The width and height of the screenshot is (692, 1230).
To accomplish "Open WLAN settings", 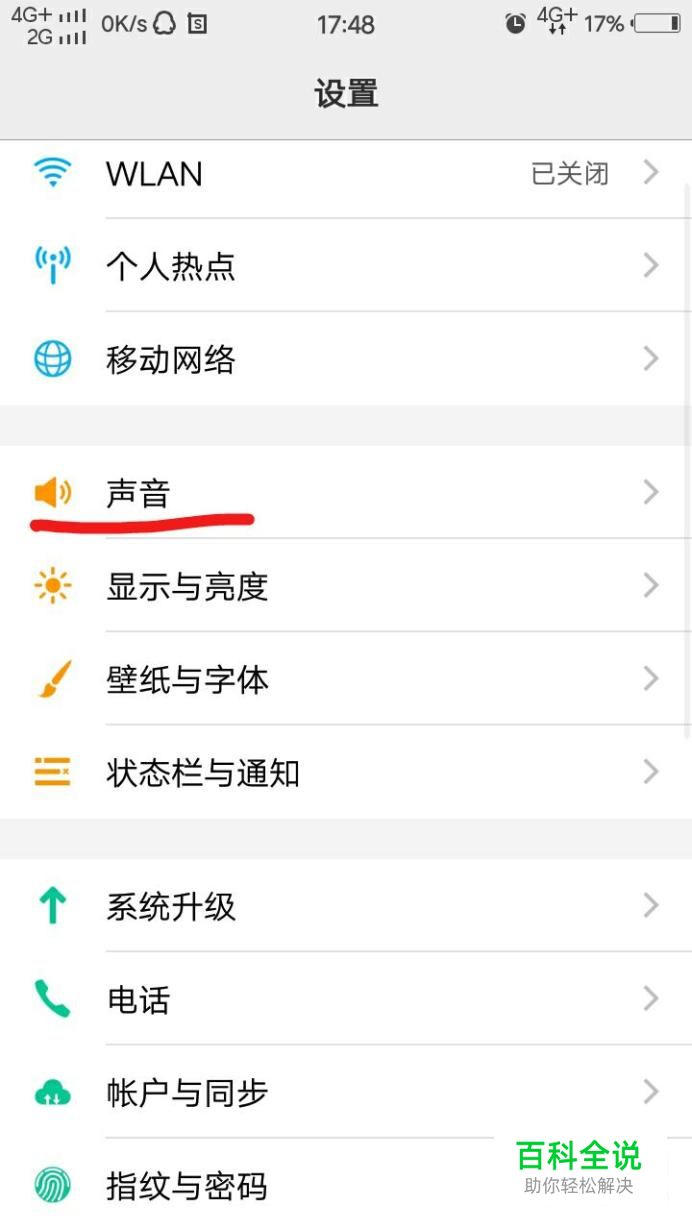I will click(x=345, y=174).
